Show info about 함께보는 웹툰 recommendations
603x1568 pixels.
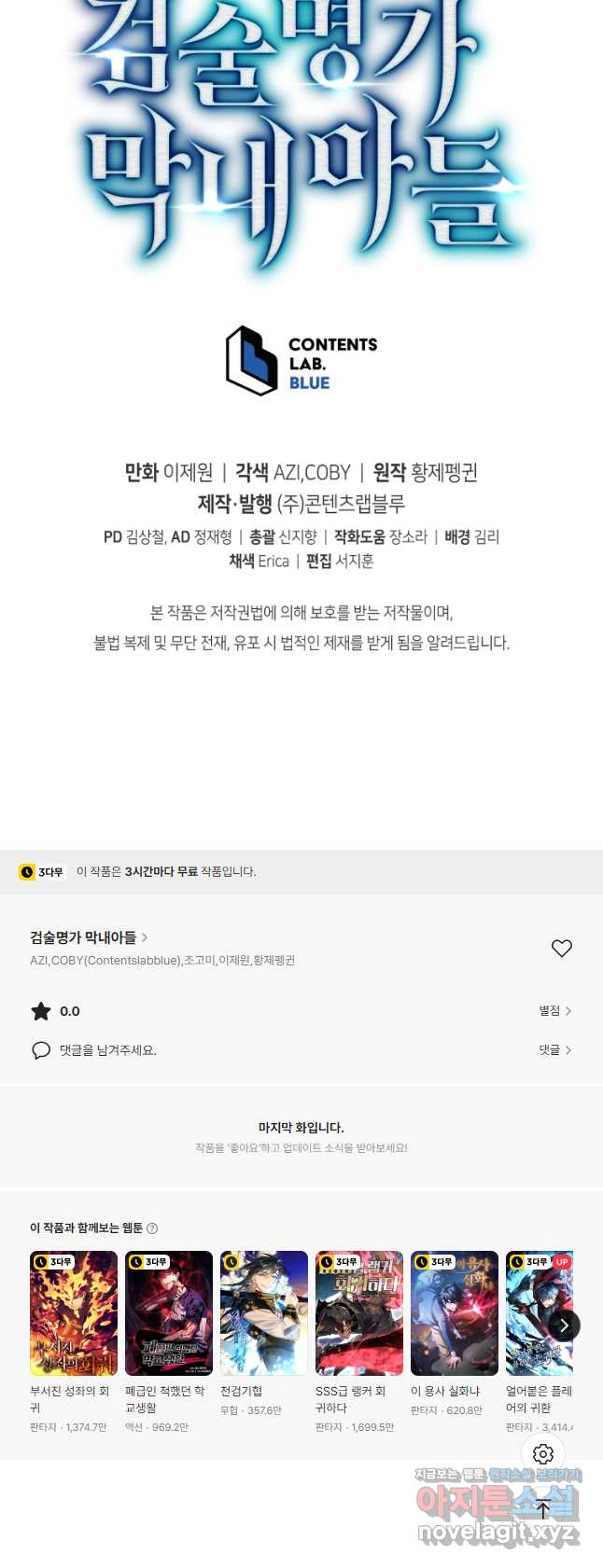pos(152,1228)
